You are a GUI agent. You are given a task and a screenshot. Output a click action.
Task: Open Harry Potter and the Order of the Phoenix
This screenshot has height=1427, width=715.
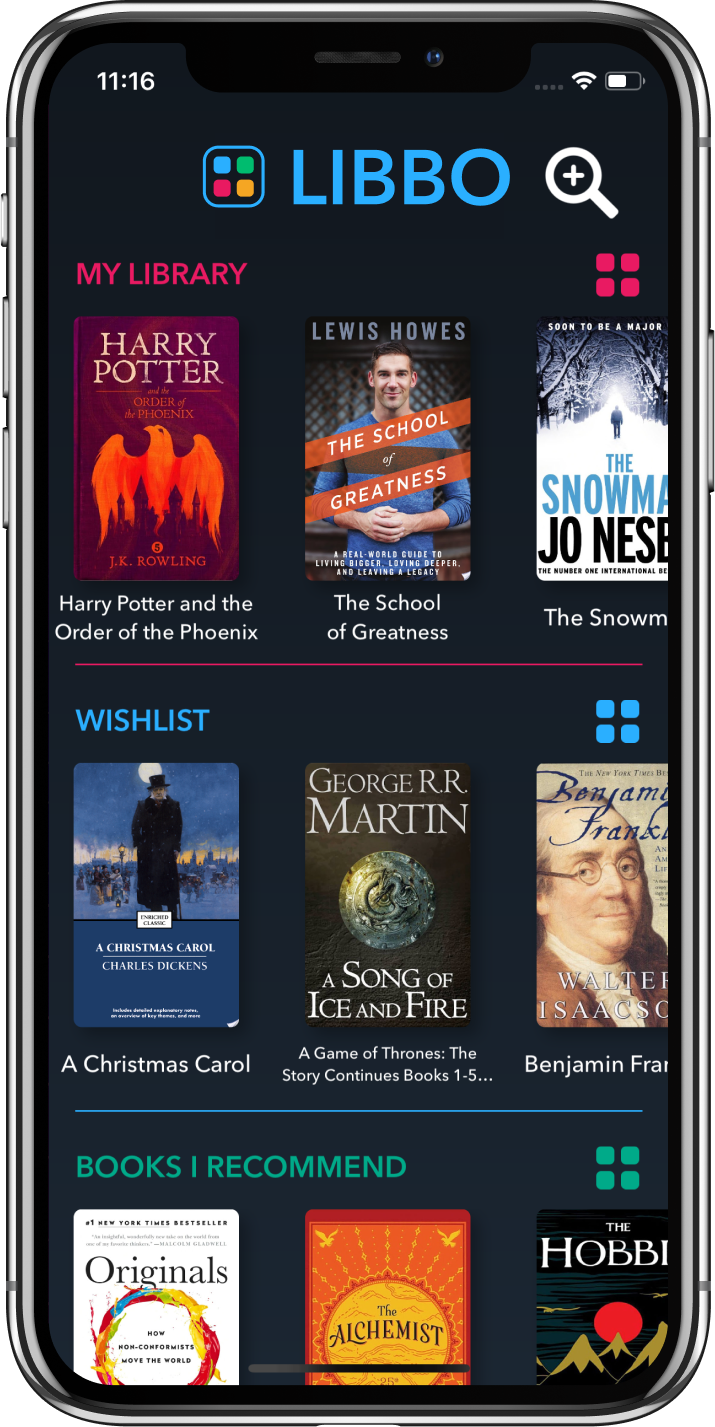pos(157,448)
